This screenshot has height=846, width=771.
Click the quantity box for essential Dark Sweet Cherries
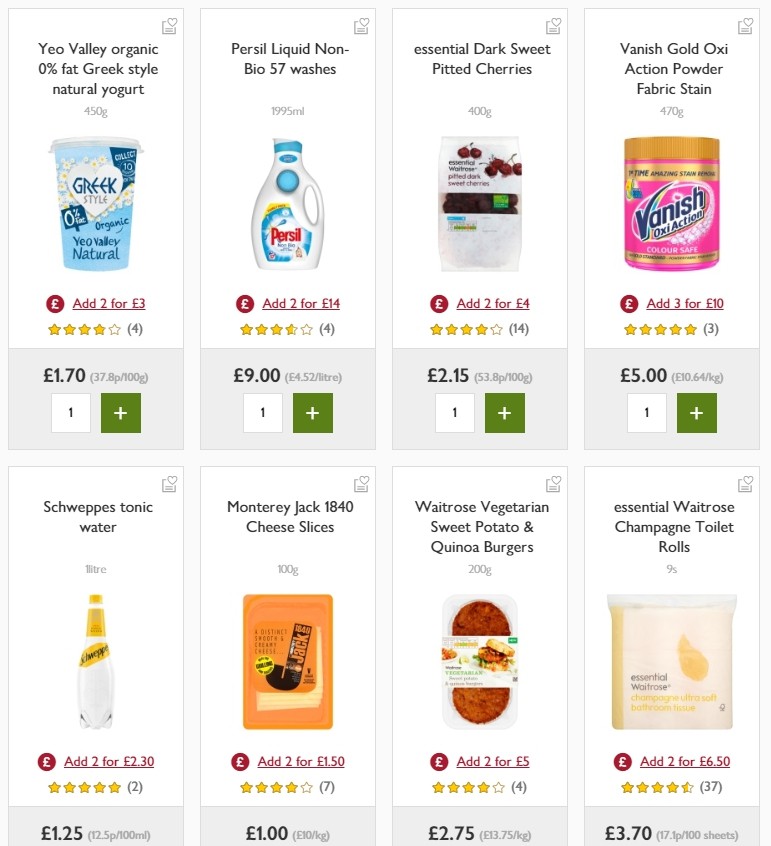tap(455, 412)
